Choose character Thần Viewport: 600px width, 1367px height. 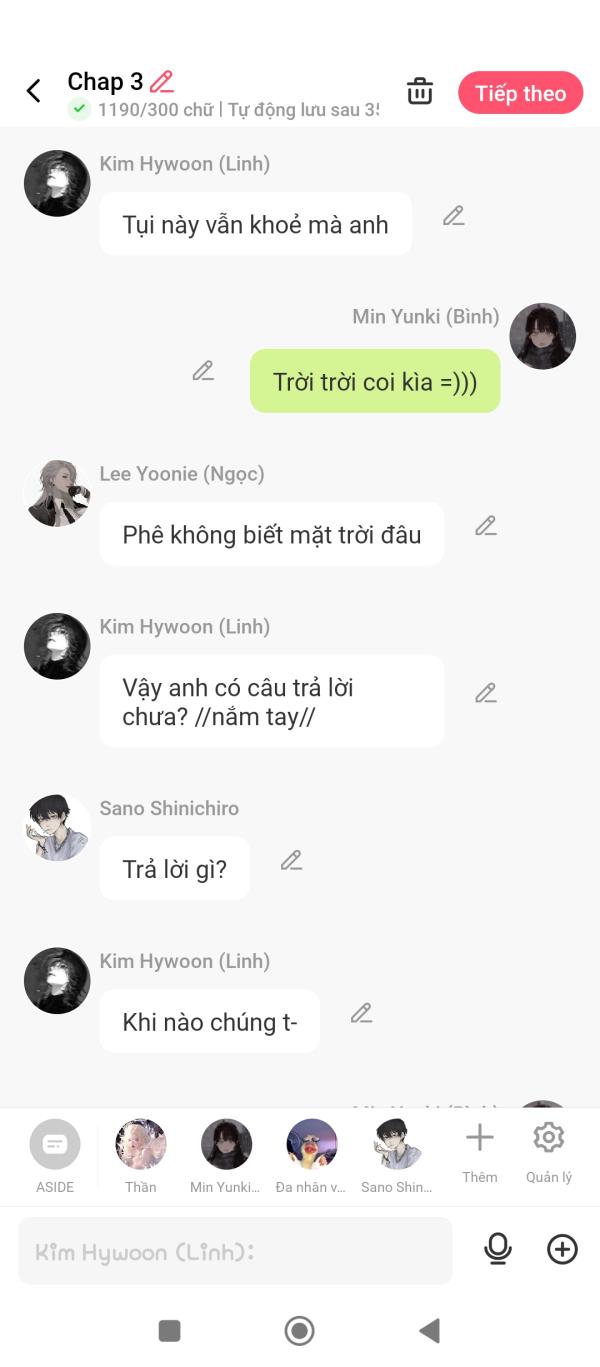[141, 1155]
